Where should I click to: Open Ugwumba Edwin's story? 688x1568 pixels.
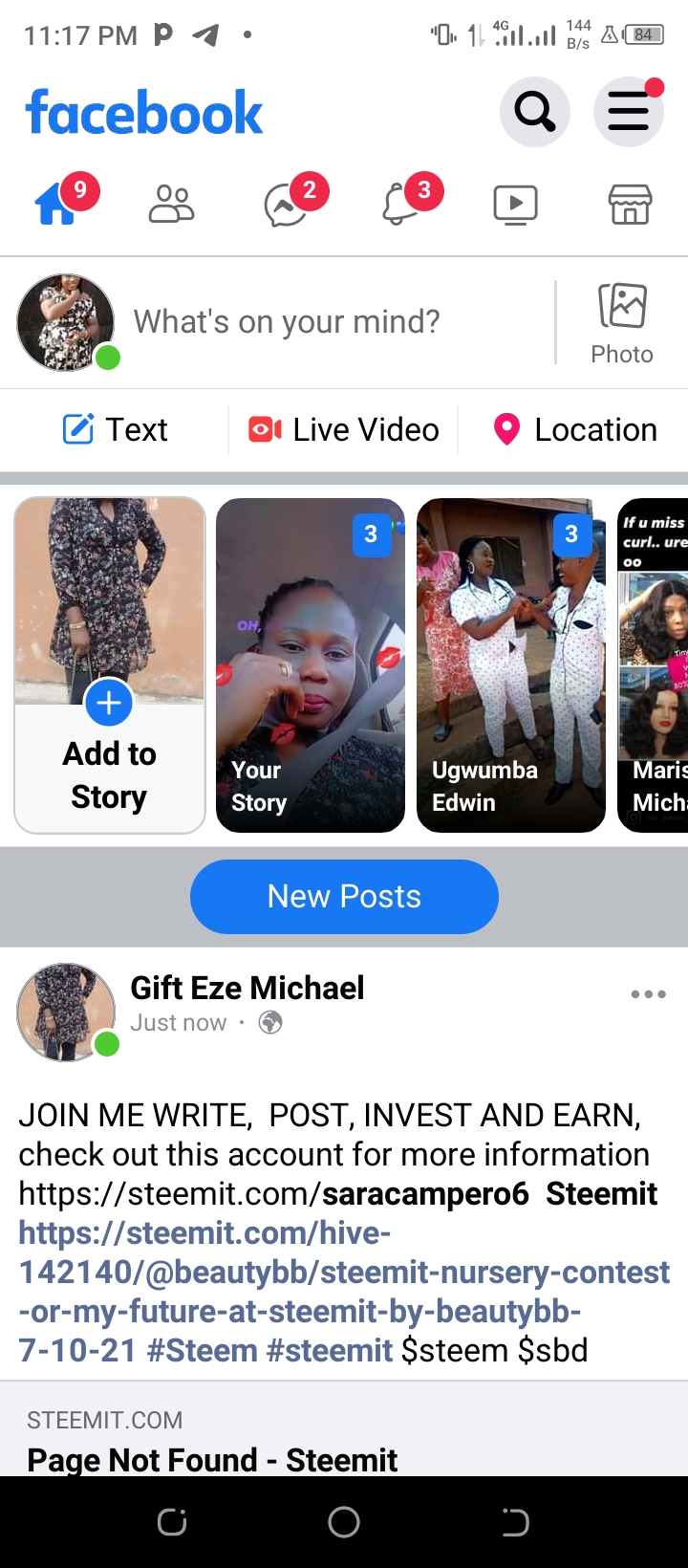(511, 664)
